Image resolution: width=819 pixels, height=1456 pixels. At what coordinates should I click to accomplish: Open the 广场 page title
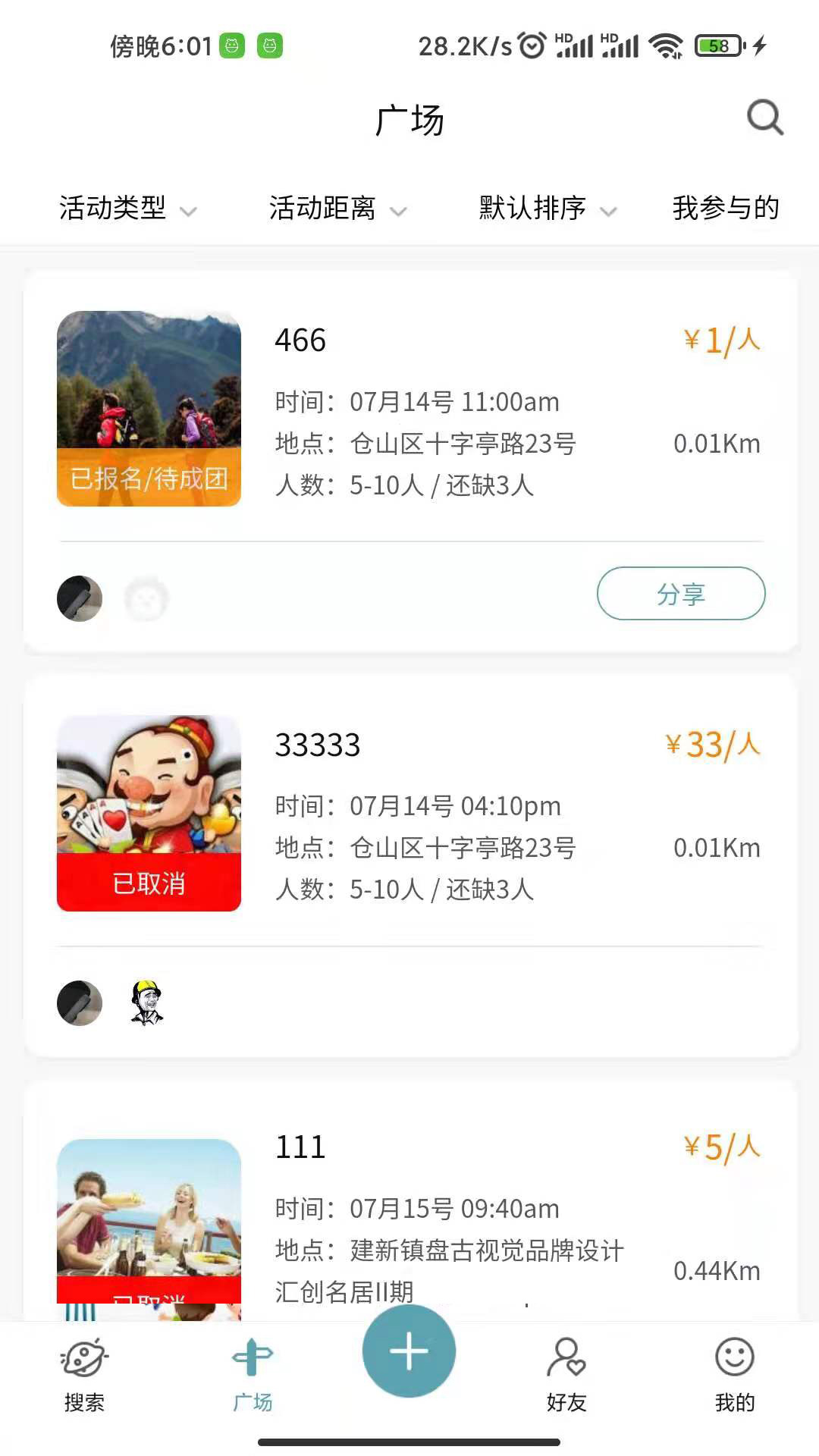point(409,119)
